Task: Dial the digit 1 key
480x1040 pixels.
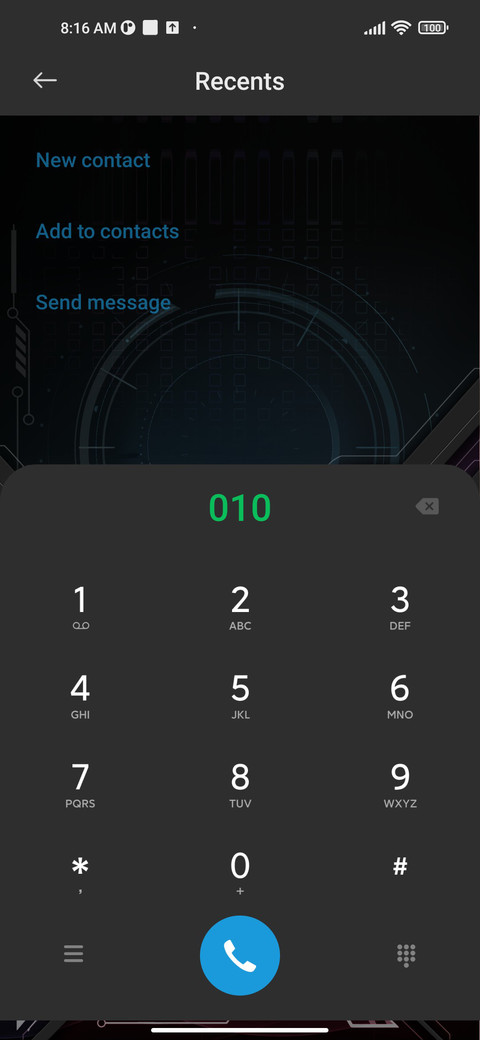Action: (80, 608)
